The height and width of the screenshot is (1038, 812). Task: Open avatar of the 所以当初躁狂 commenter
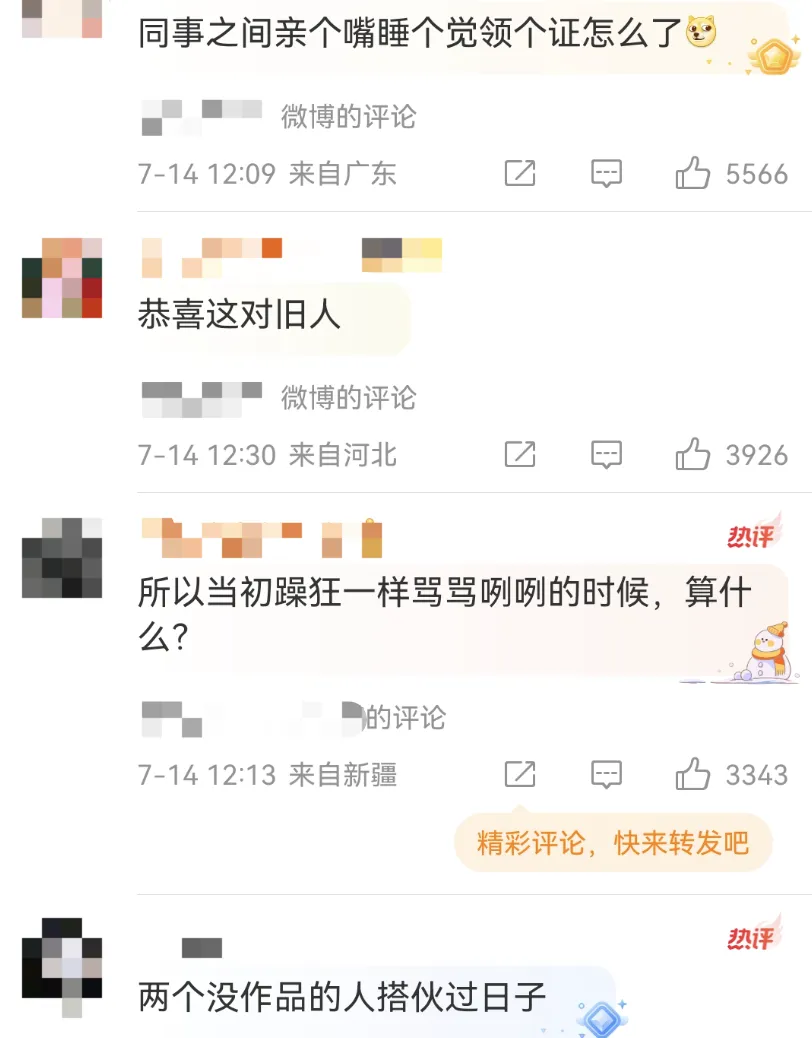(62, 558)
